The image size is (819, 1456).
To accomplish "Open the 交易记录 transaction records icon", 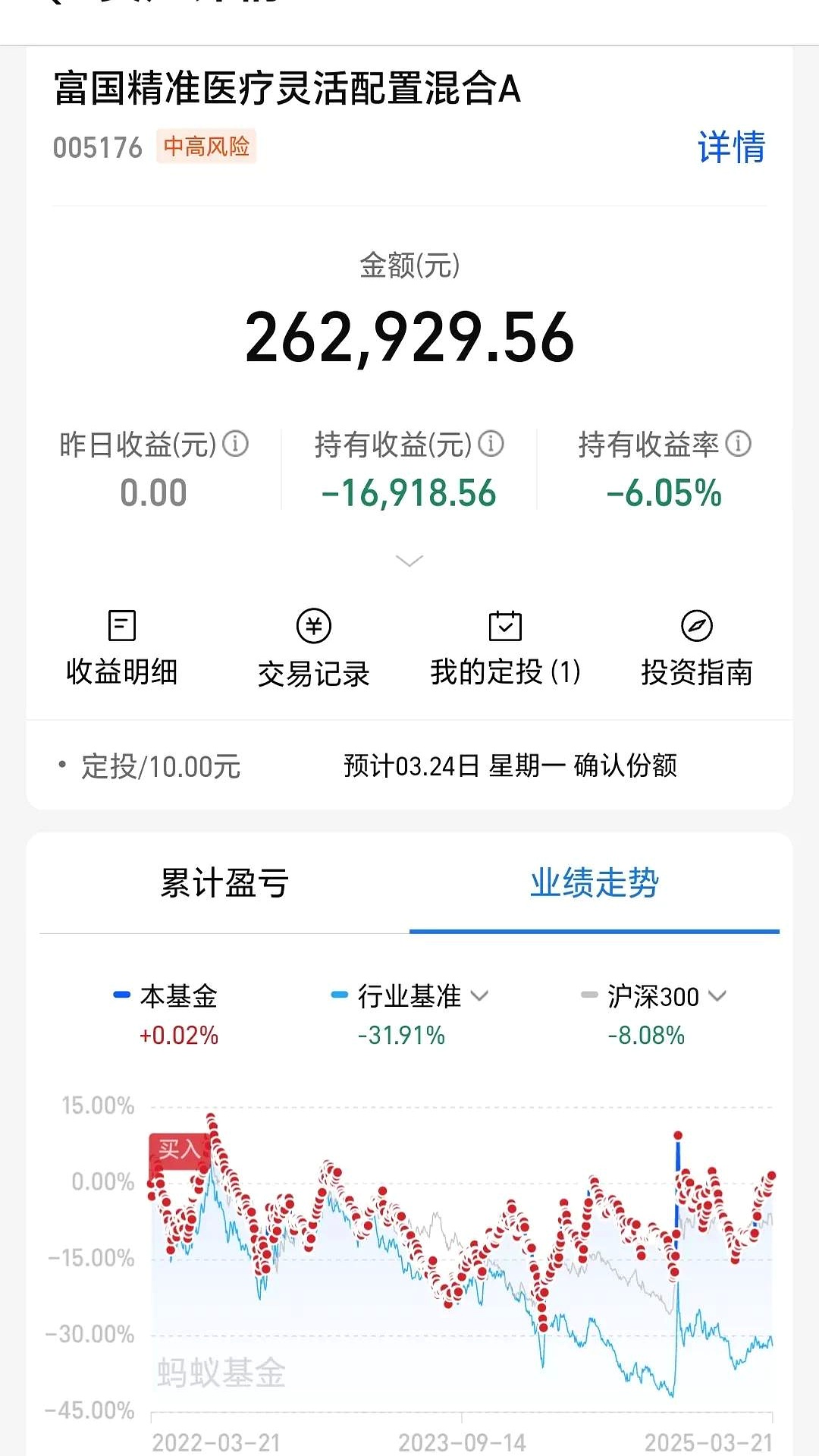I will click(x=314, y=645).
